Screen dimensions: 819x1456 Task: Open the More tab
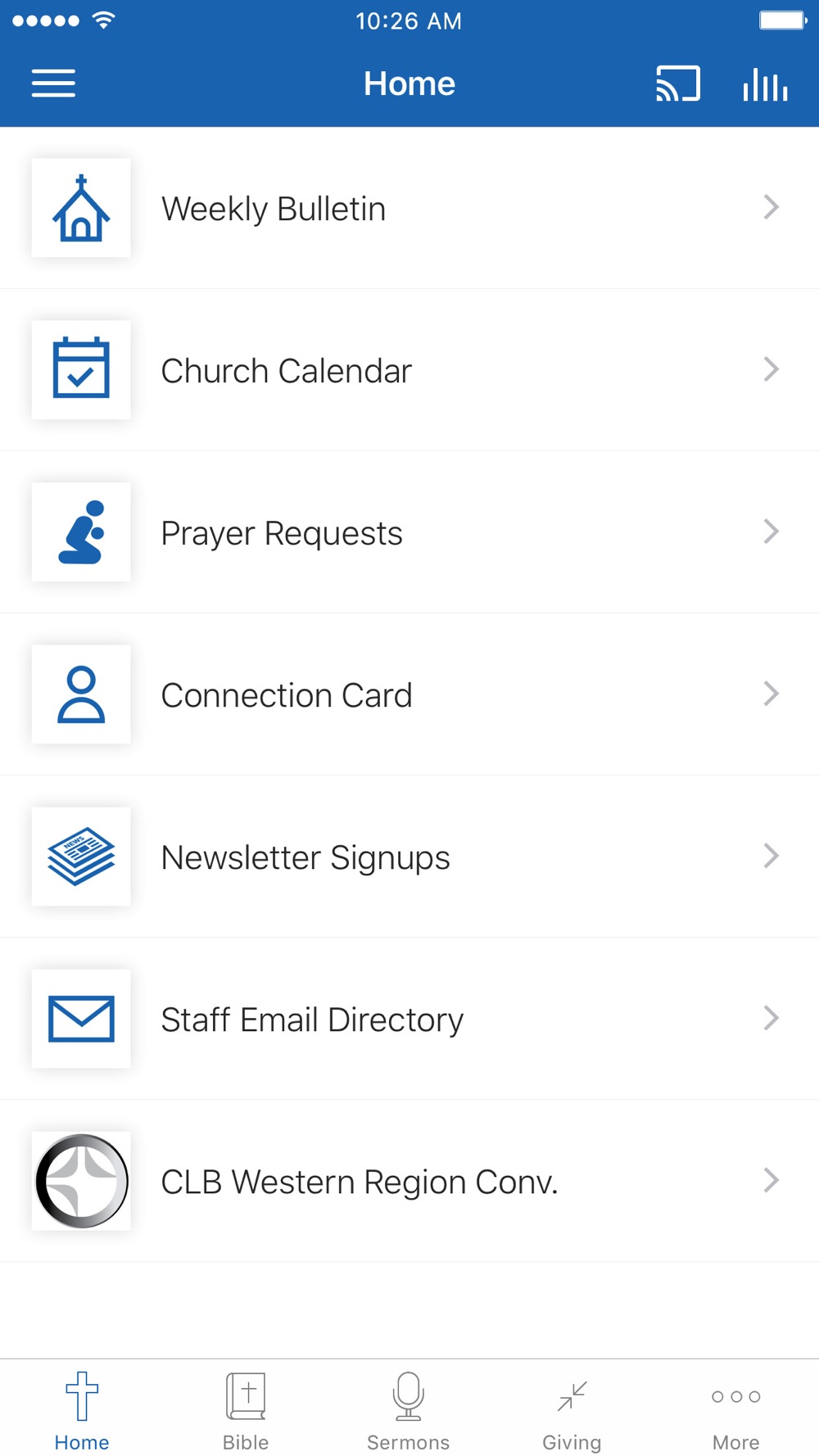[735, 1411]
